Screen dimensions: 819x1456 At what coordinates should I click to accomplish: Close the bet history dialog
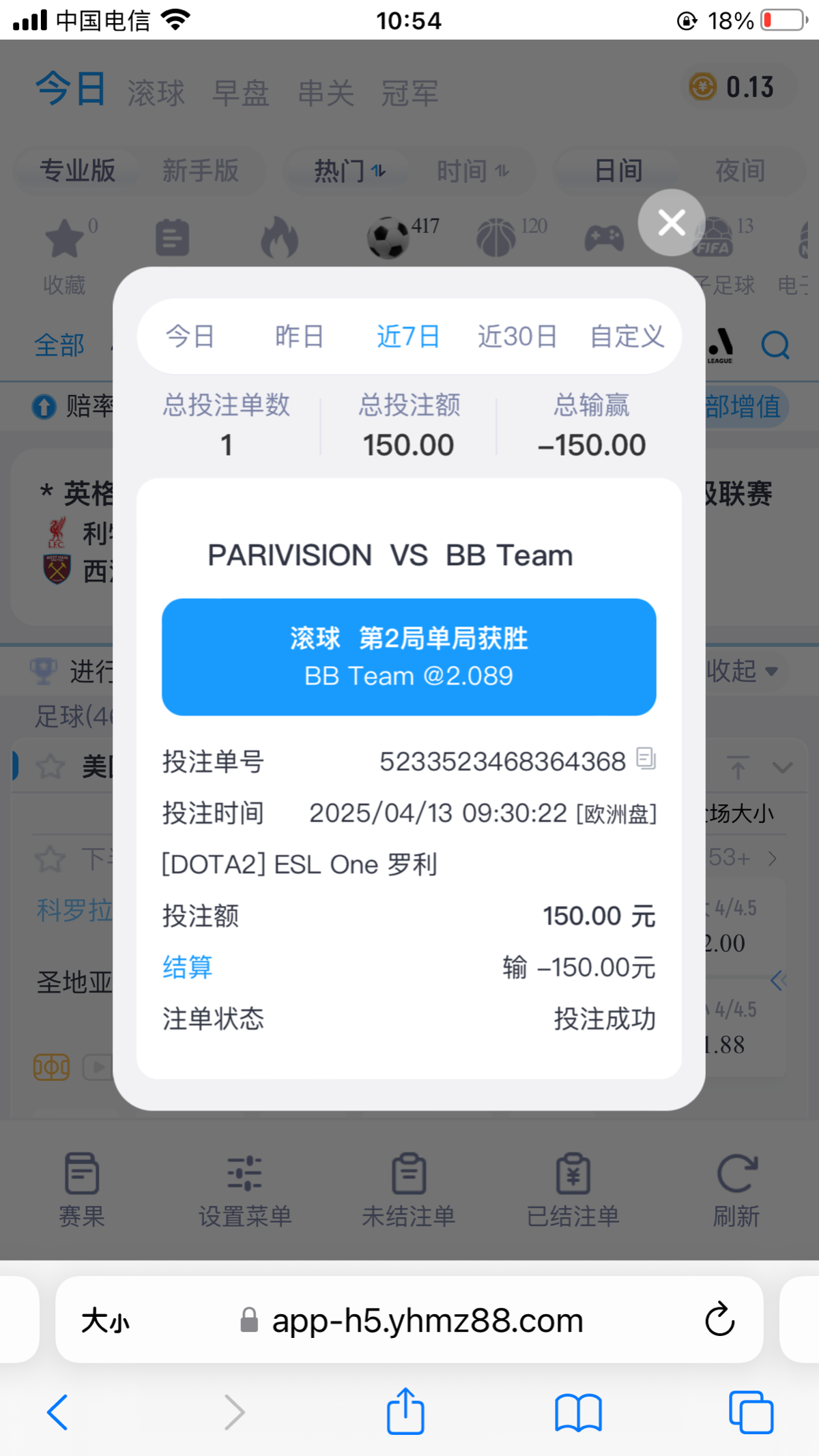coord(672,222)
